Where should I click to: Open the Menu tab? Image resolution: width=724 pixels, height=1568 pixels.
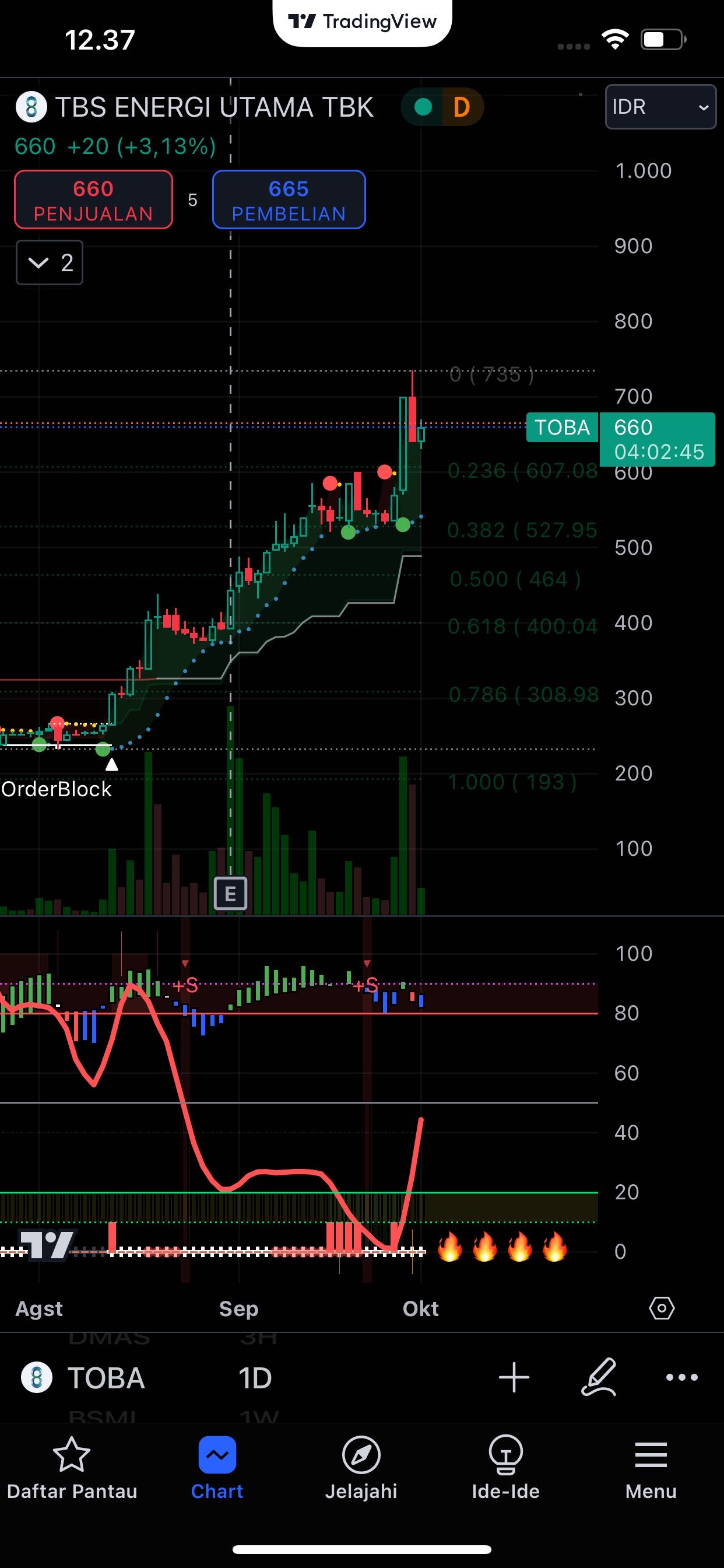click(x=651, y=1468)
